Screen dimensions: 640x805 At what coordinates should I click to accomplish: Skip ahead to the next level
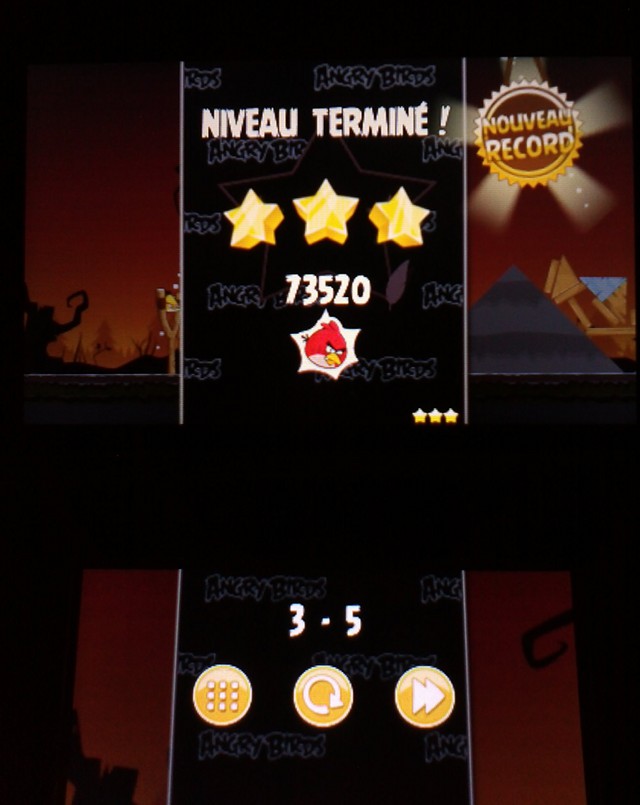[x=425, y=696]
